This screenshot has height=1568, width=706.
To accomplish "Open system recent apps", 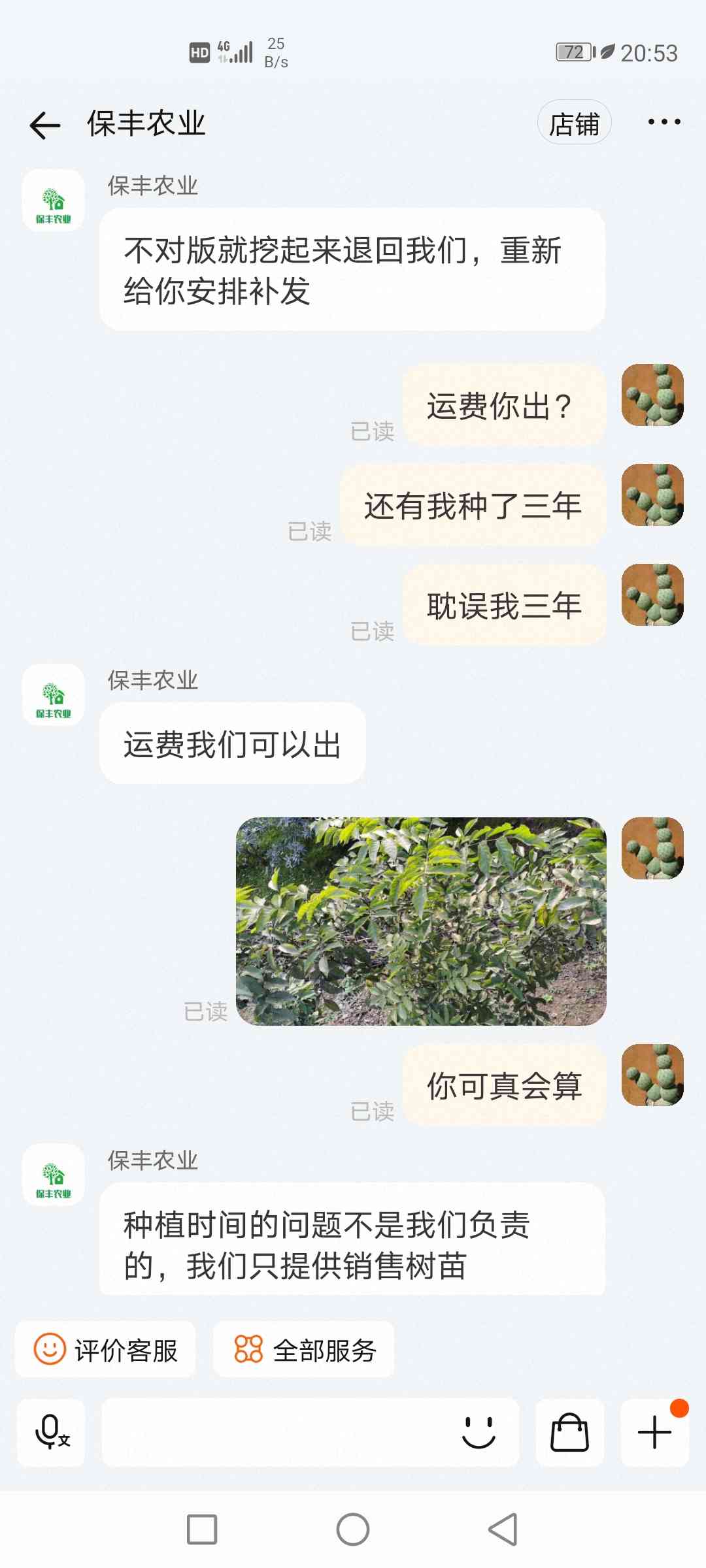I will [x=202, y=1529].
